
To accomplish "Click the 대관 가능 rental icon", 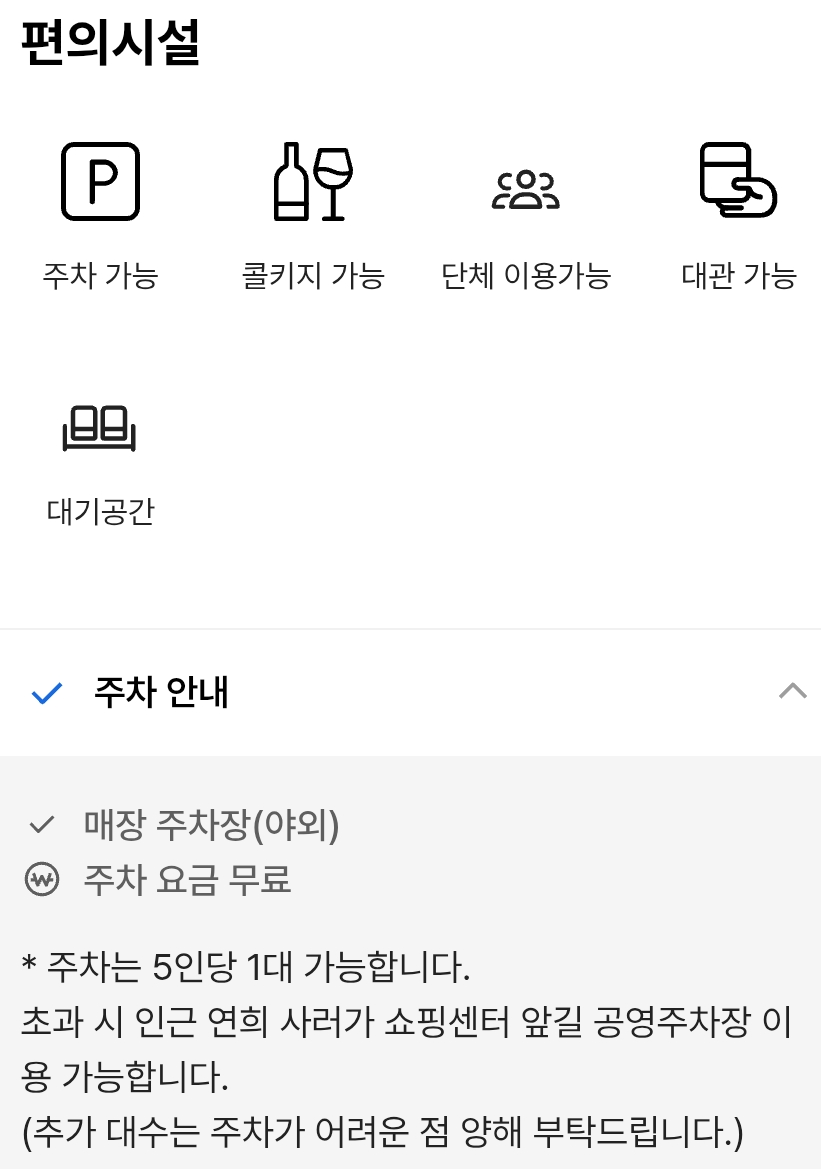I will [737, 182].
